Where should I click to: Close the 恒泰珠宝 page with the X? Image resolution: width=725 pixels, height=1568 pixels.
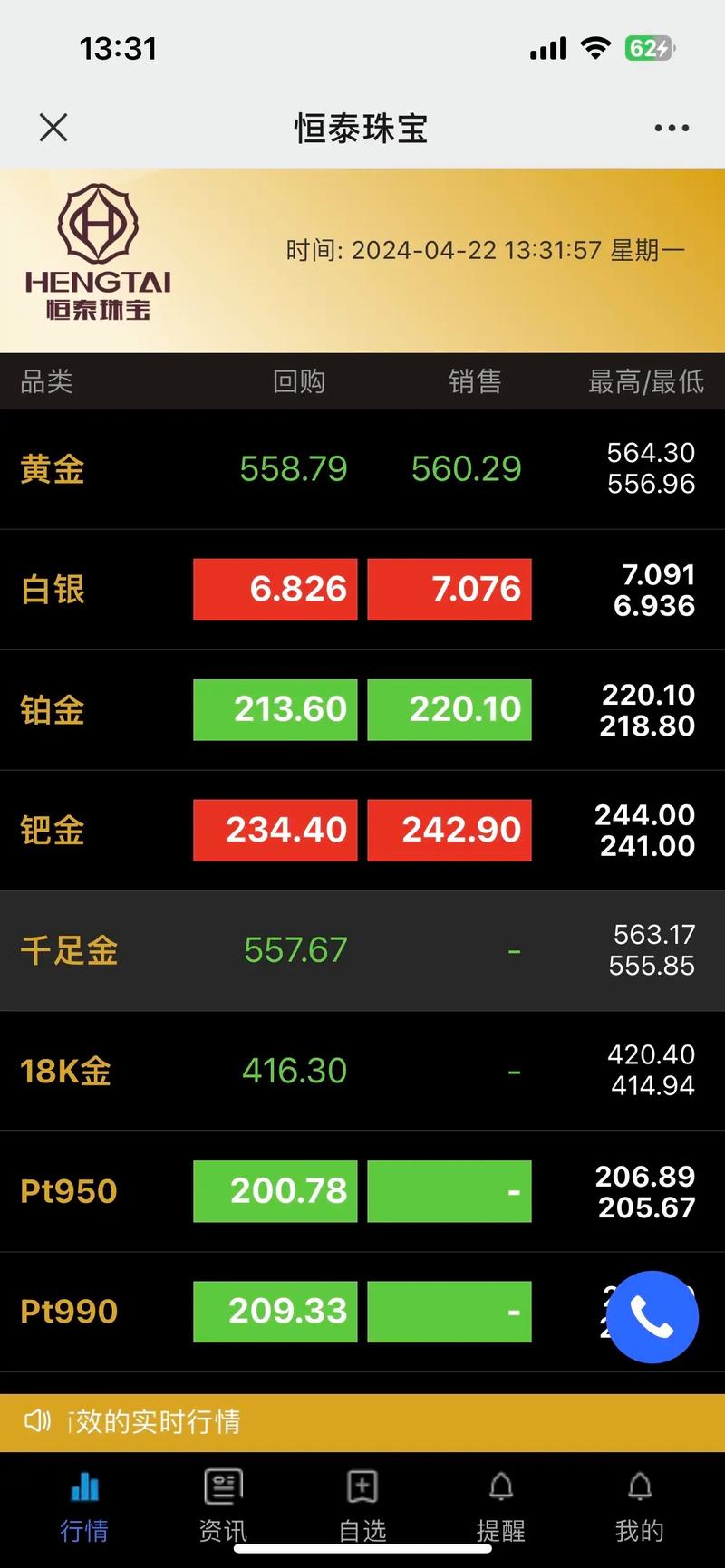pos(53,128)
